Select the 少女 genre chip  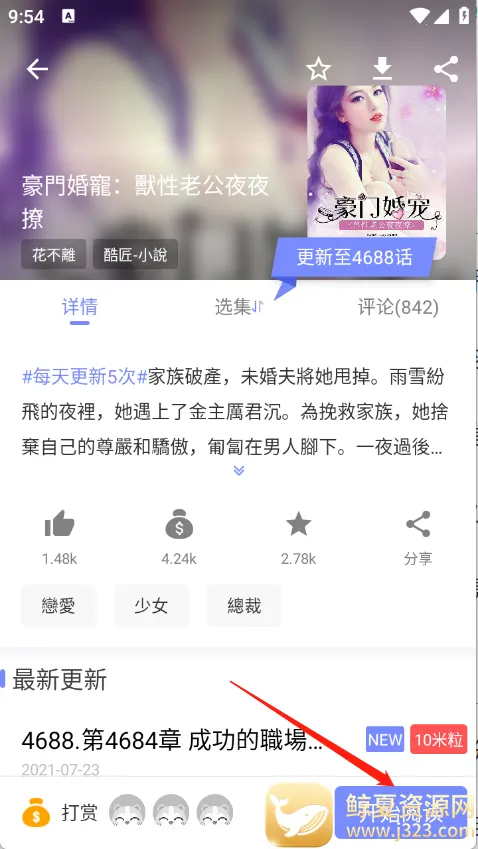(x=151, y=605)
